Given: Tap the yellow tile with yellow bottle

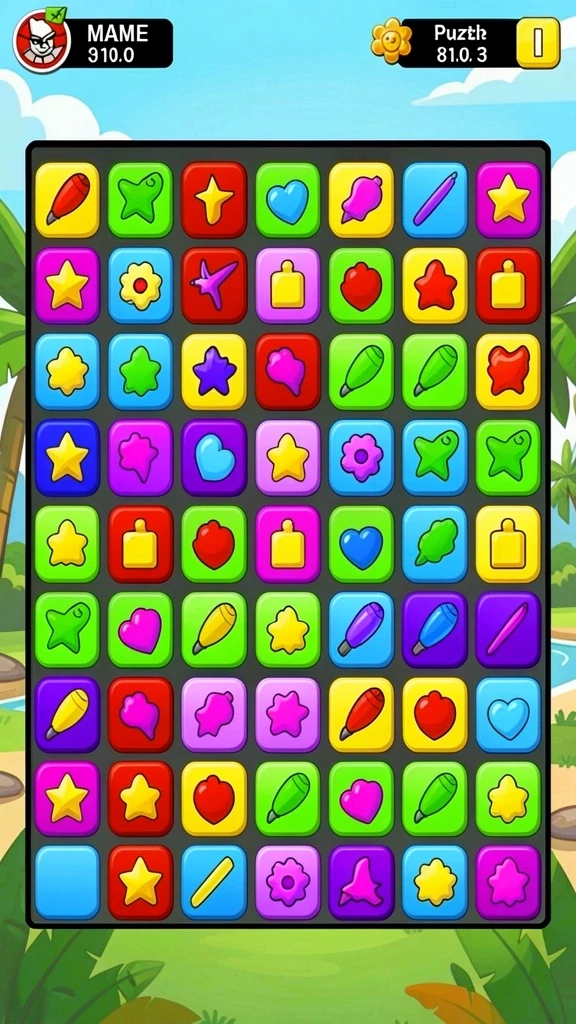Looking at the screenshot, I should [x=508, y=543].
